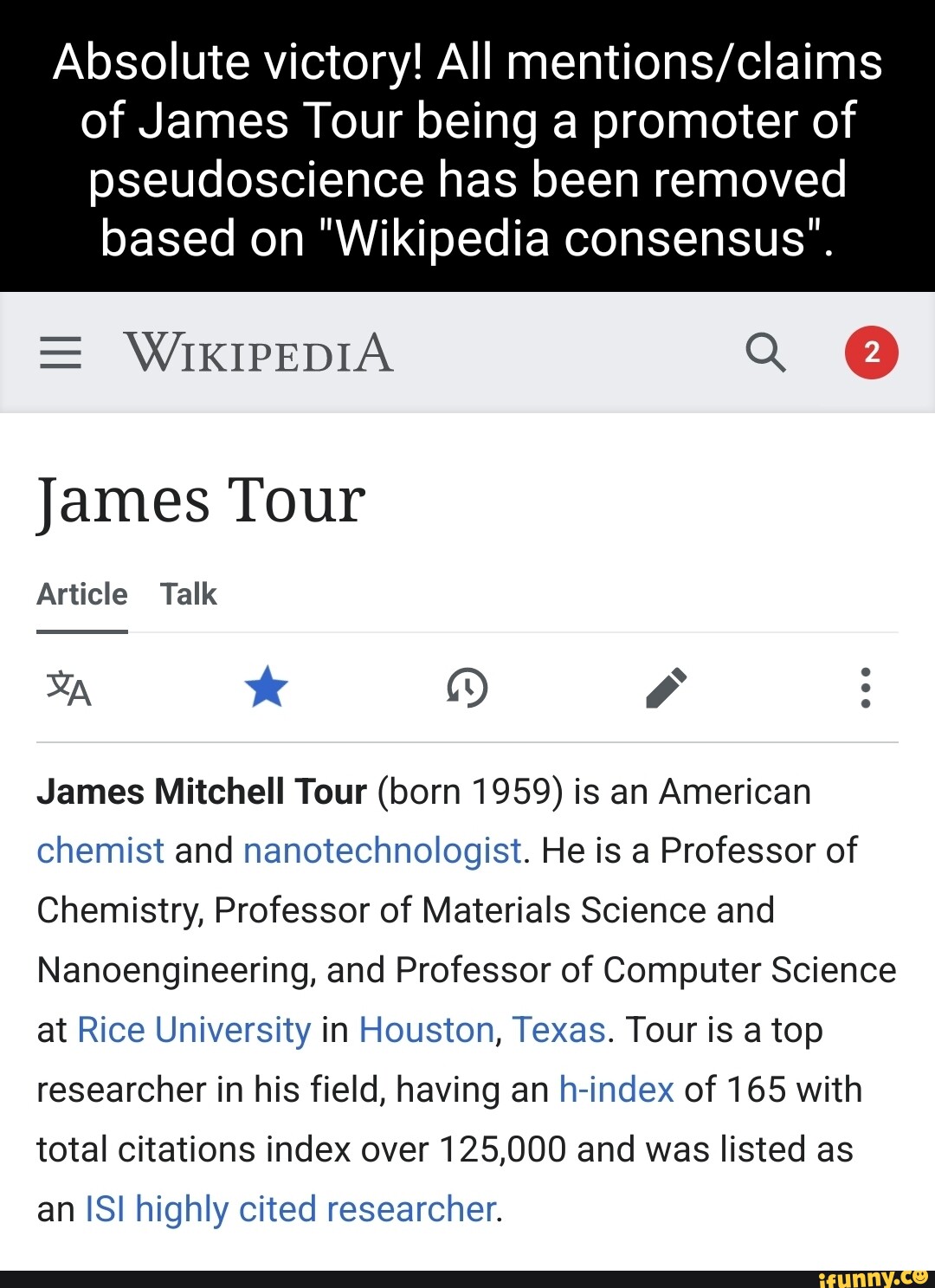Open Wikipedia search

pyautogui.click(x=765, y=353)
